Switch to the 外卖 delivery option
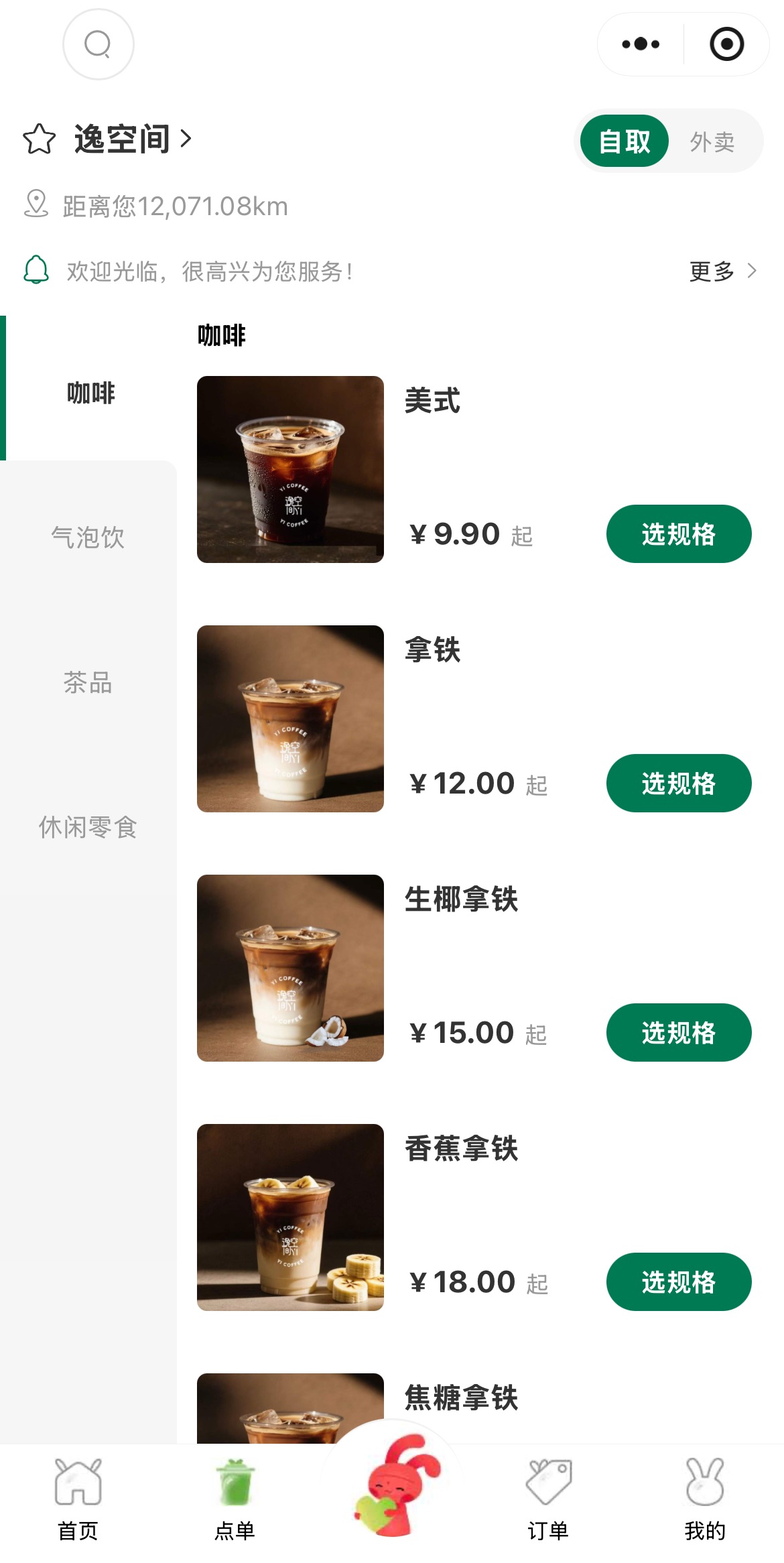784x1563 pixels. (x=712, y=141)
